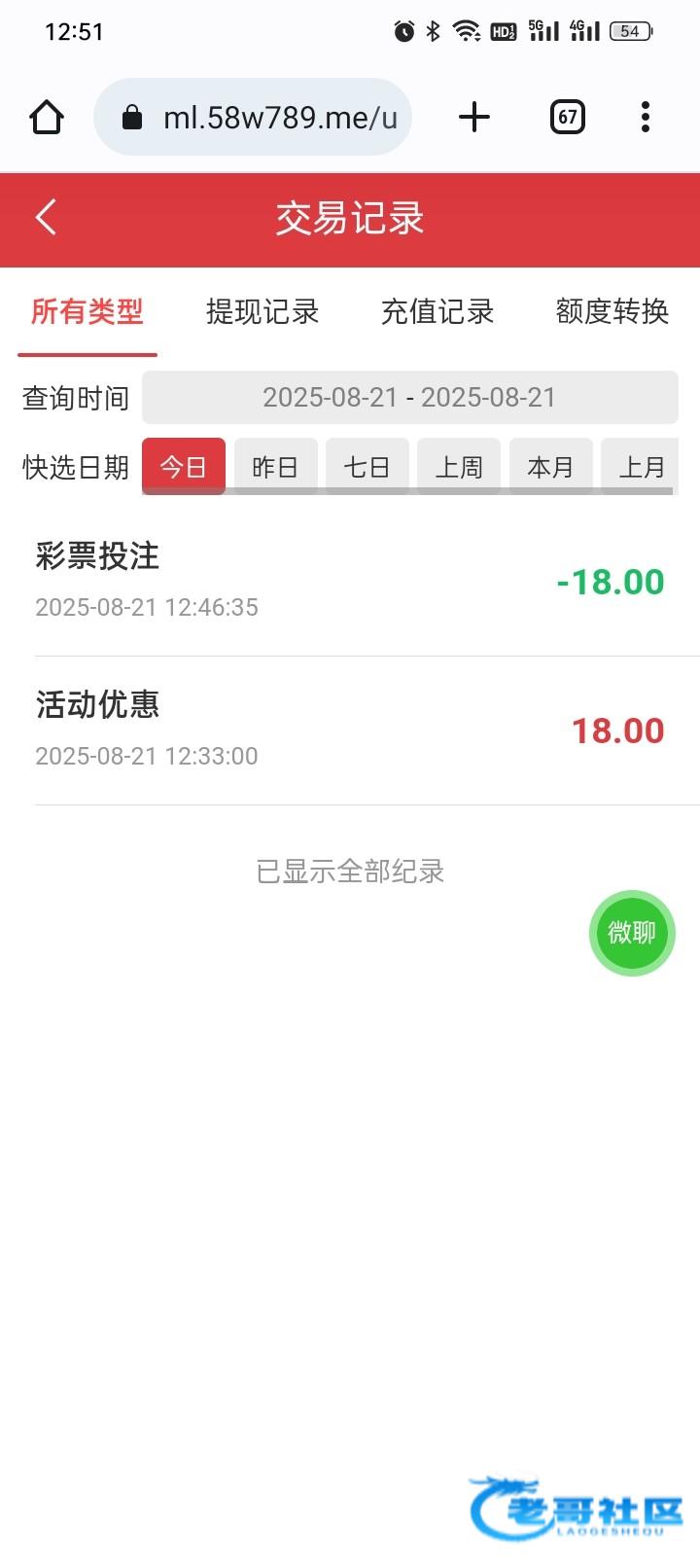Select the 所有类型 tab
700x1568 pixels.
tap(87, 312)
